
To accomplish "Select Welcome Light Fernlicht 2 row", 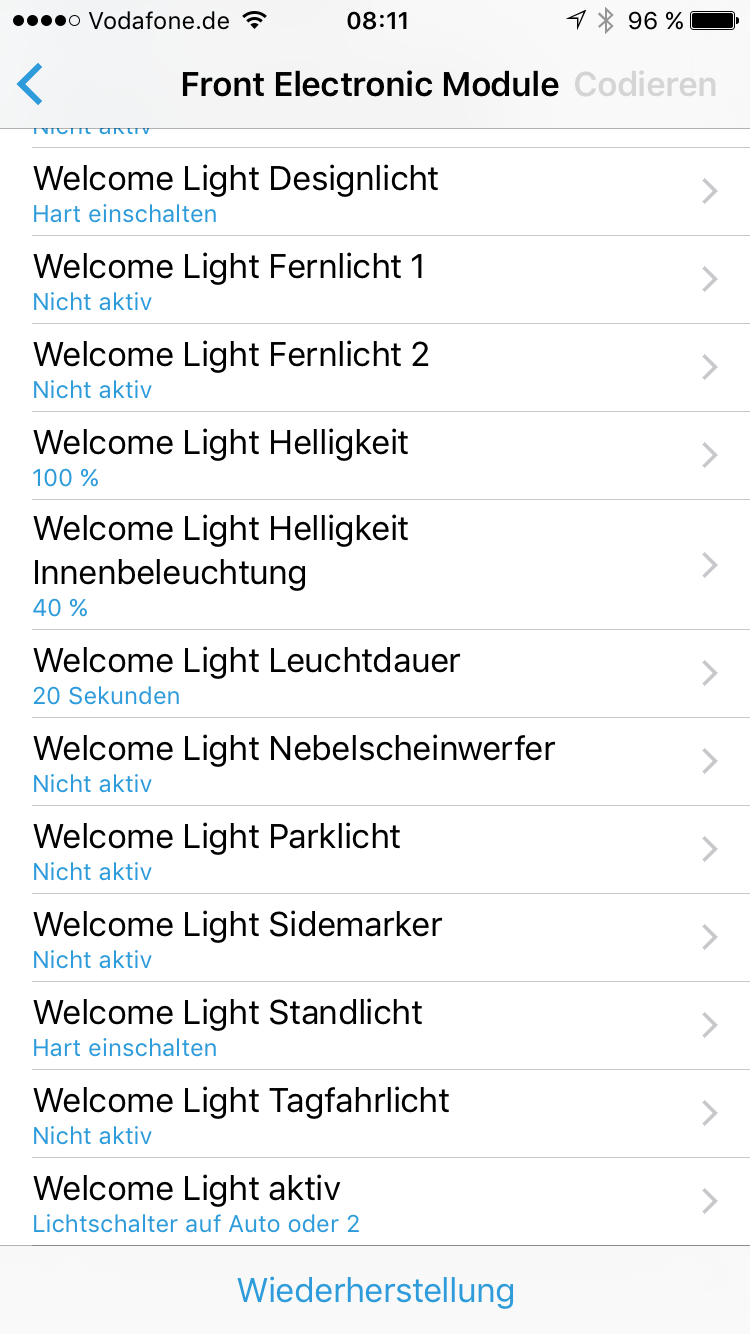I will pyautogui.click(x=375, y=368).
